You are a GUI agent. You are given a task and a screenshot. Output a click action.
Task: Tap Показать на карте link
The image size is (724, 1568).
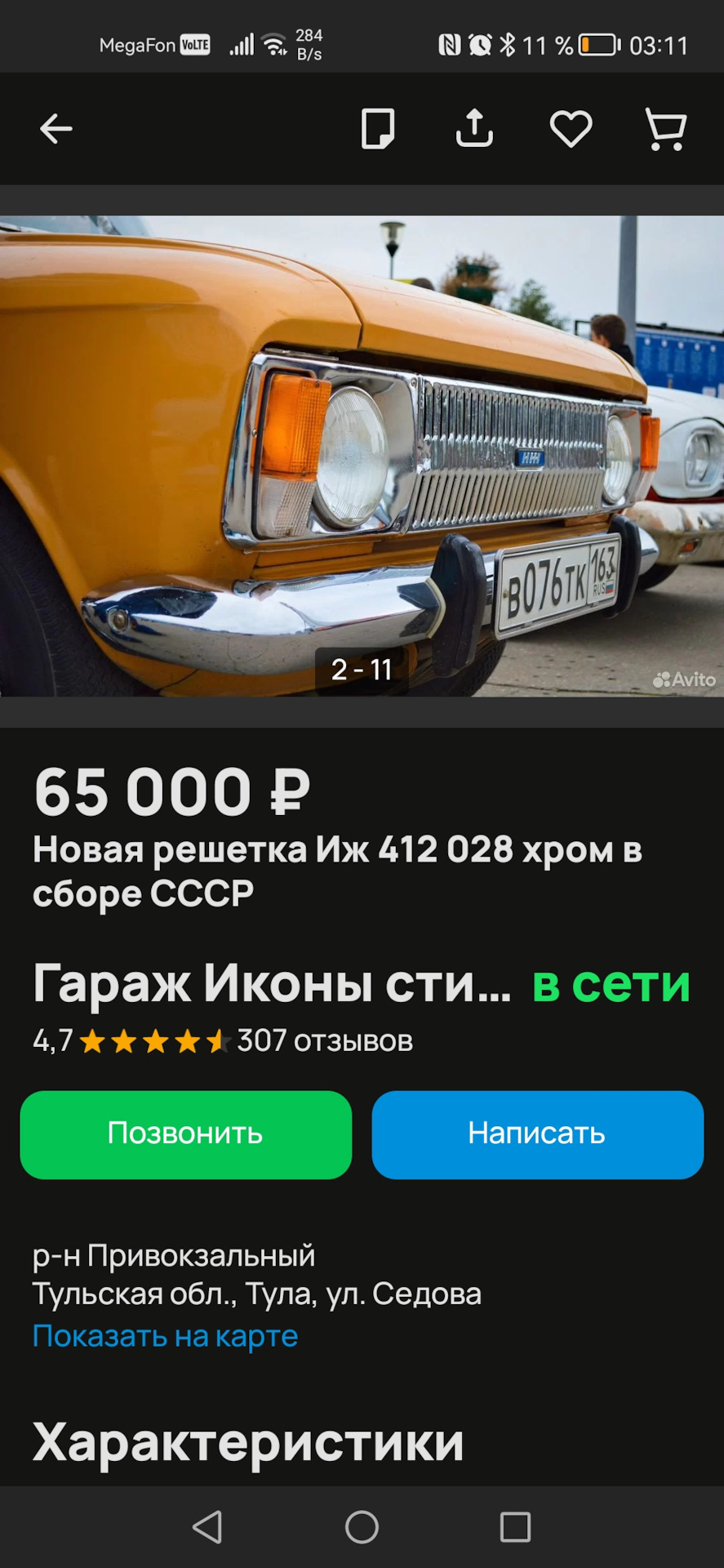click(x=165, y=1336)
